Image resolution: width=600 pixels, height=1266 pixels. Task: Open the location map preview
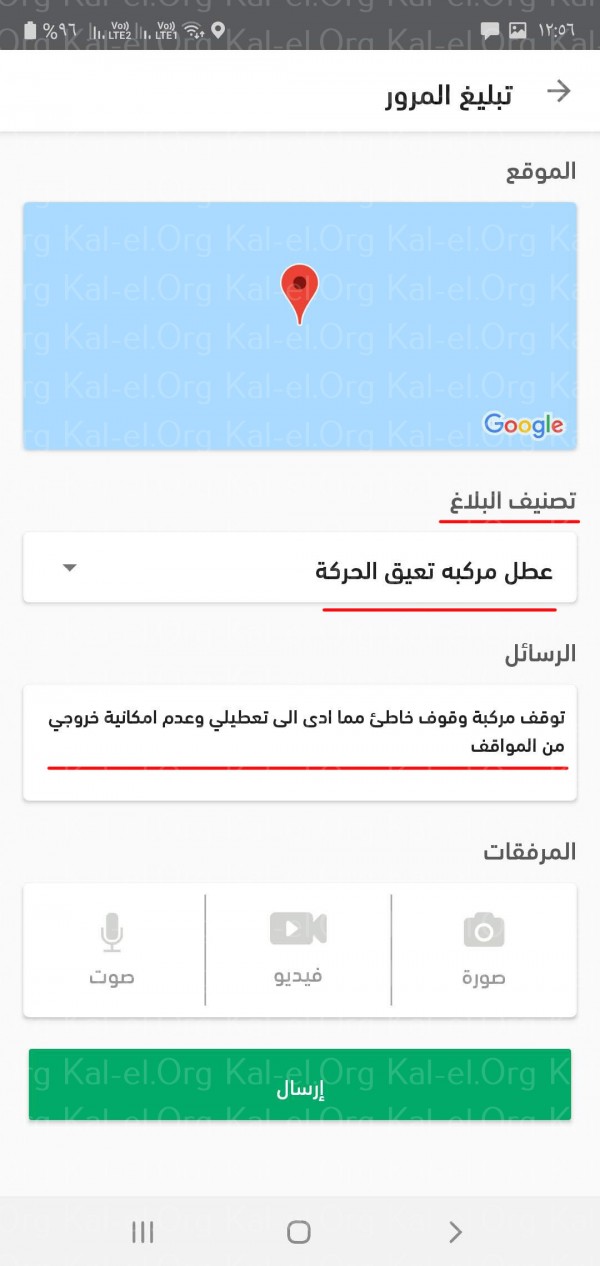[300, 326]
